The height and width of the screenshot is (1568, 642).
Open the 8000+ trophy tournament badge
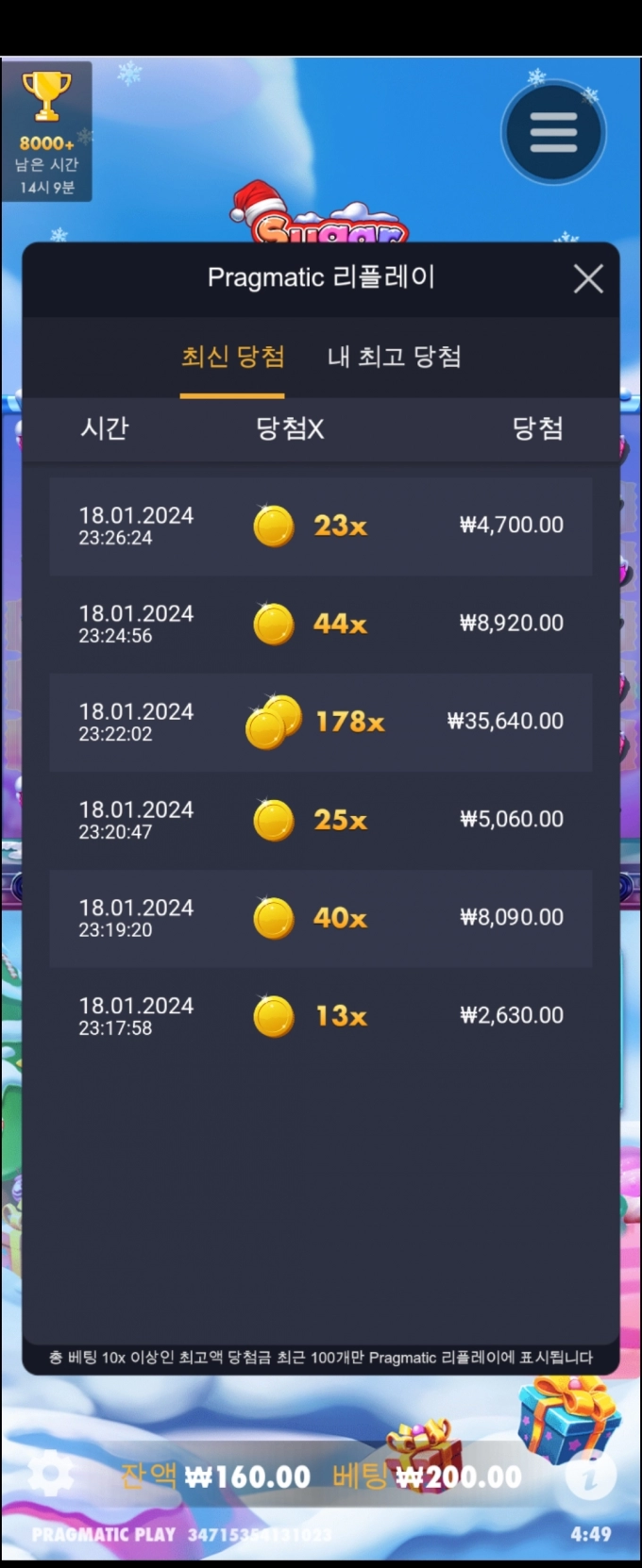point(47,132)
